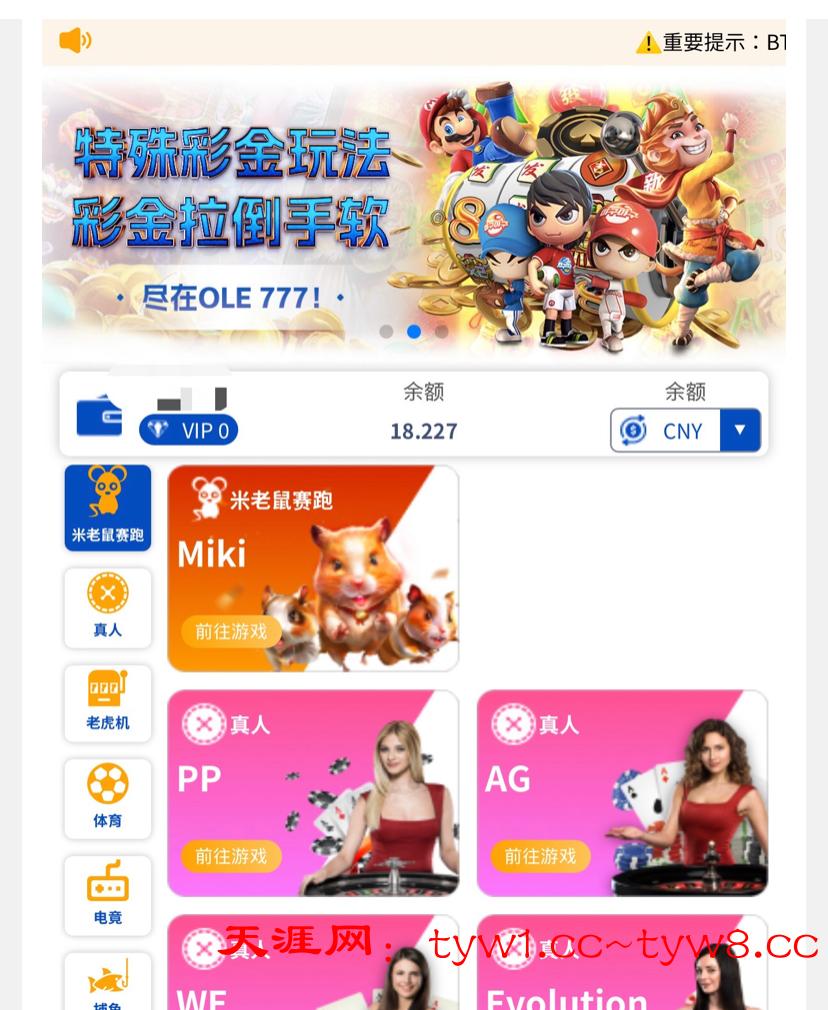The width and height of the screenshot is (828, 1010).
Task: Select the 米老鼠赛跑 category
Action: coord(108,507)
